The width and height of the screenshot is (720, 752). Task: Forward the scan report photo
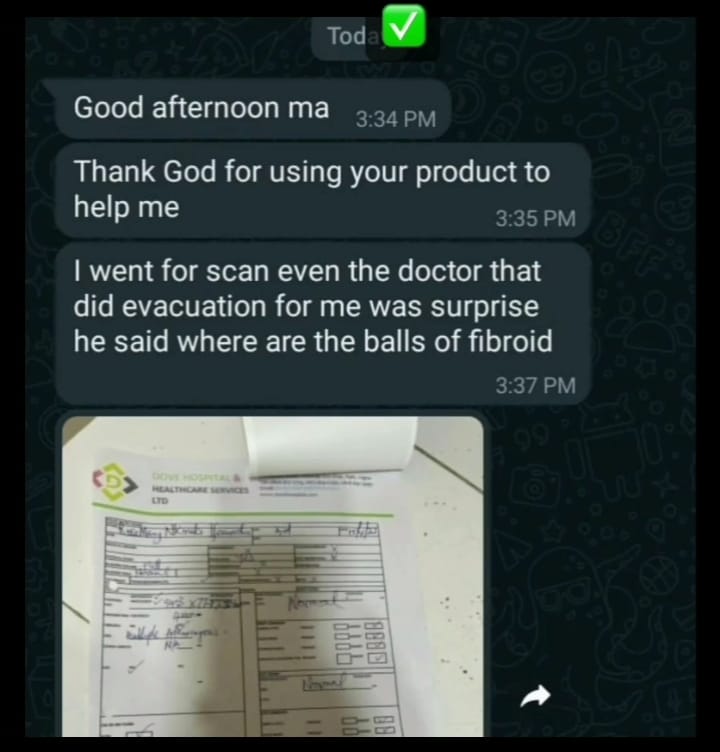coord(534,698)
